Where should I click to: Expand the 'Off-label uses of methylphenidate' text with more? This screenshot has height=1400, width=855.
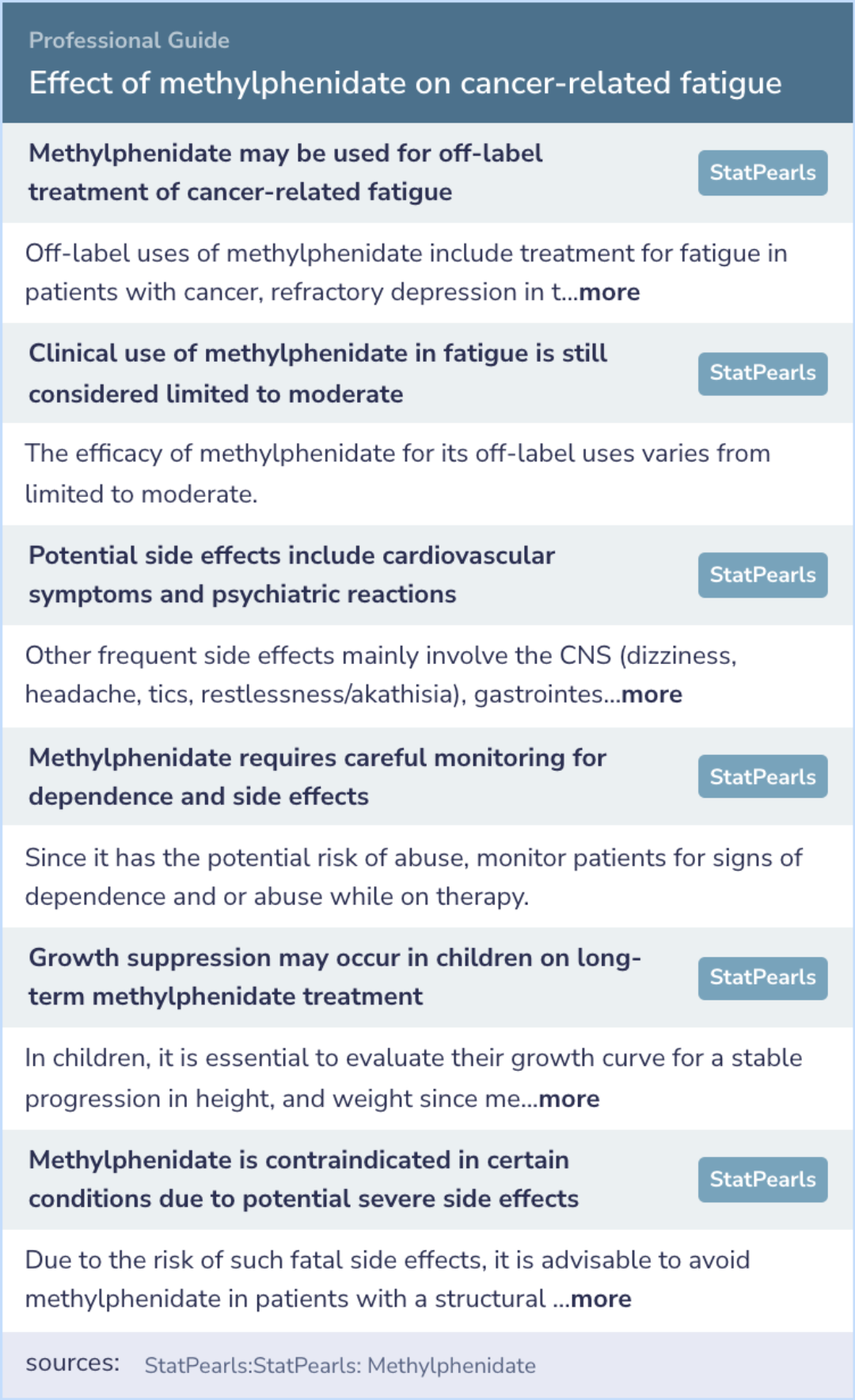pos(609,293)
